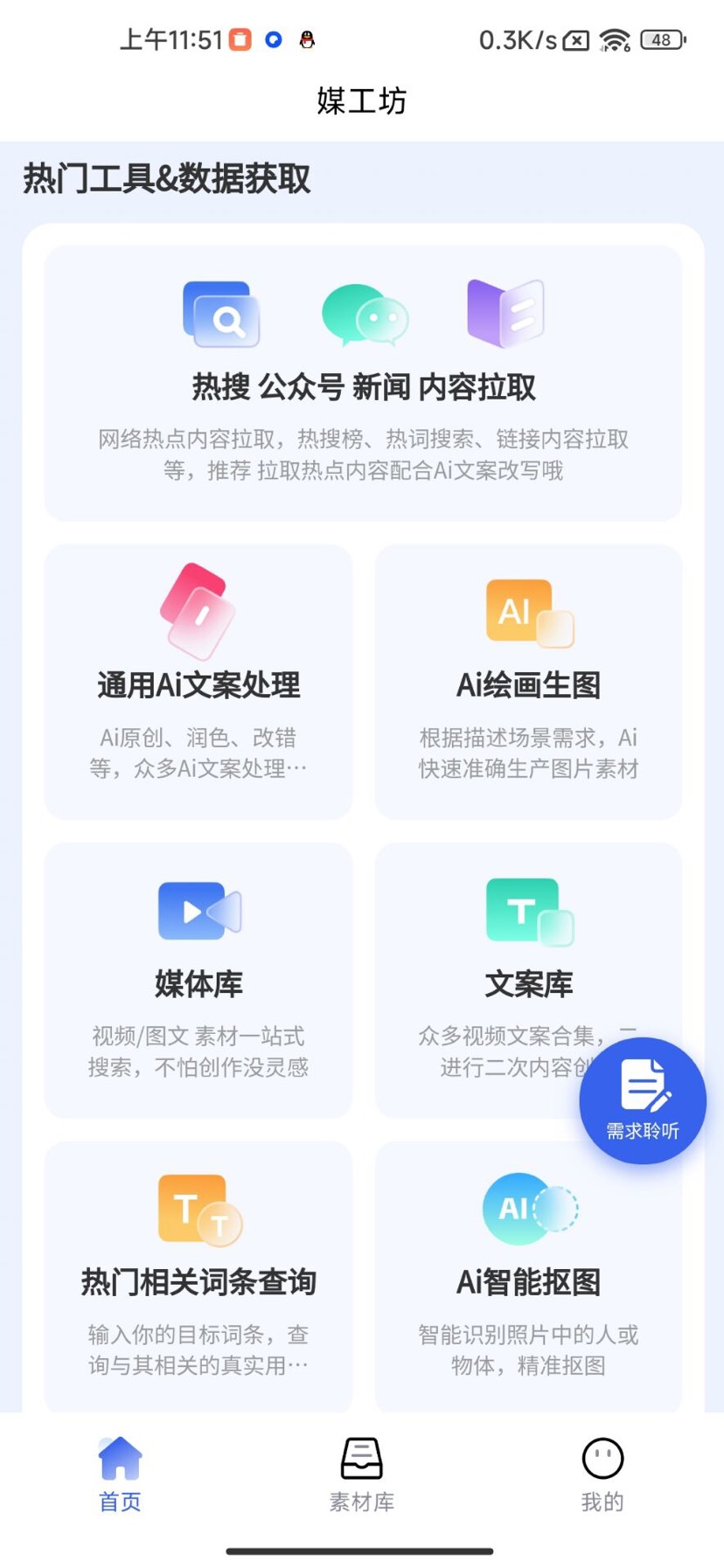Tap the 需求聆听 floating button

click(643, 1100)
